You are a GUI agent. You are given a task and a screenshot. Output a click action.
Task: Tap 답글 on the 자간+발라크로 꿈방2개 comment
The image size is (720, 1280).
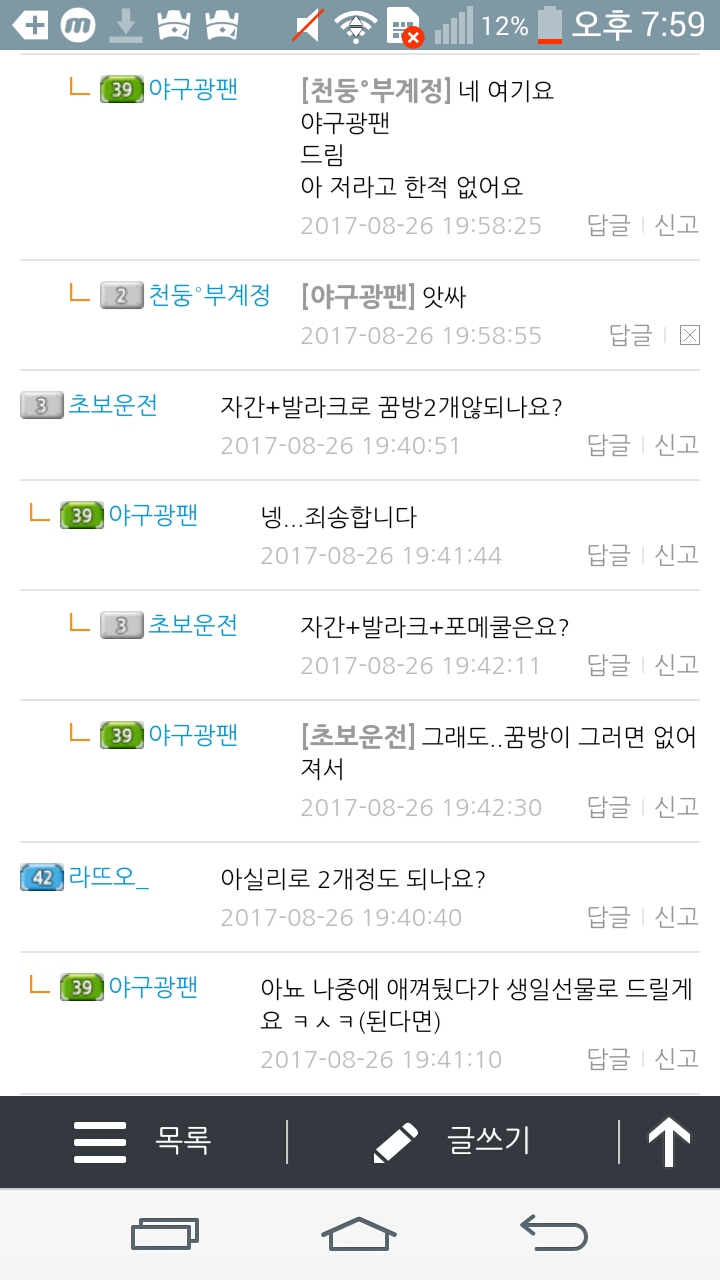click(608, 445)
